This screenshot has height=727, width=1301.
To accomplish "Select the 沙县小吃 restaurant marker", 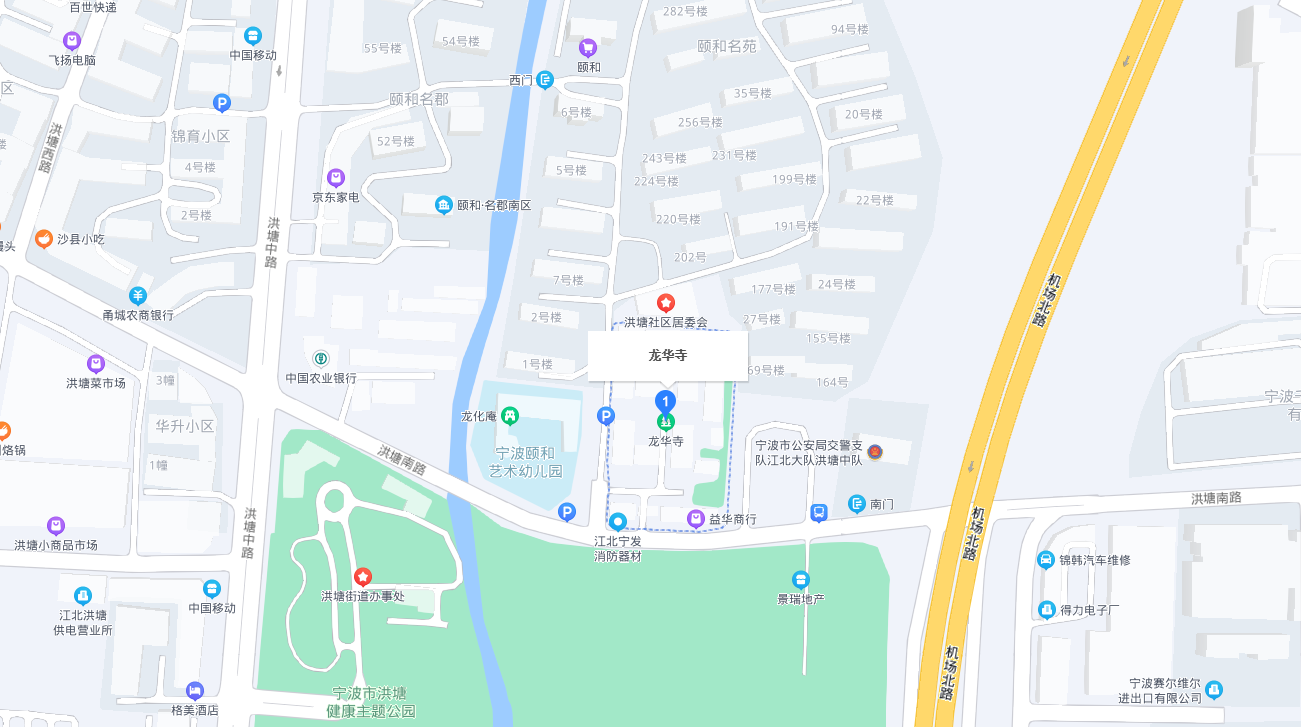I will point(44,239).
